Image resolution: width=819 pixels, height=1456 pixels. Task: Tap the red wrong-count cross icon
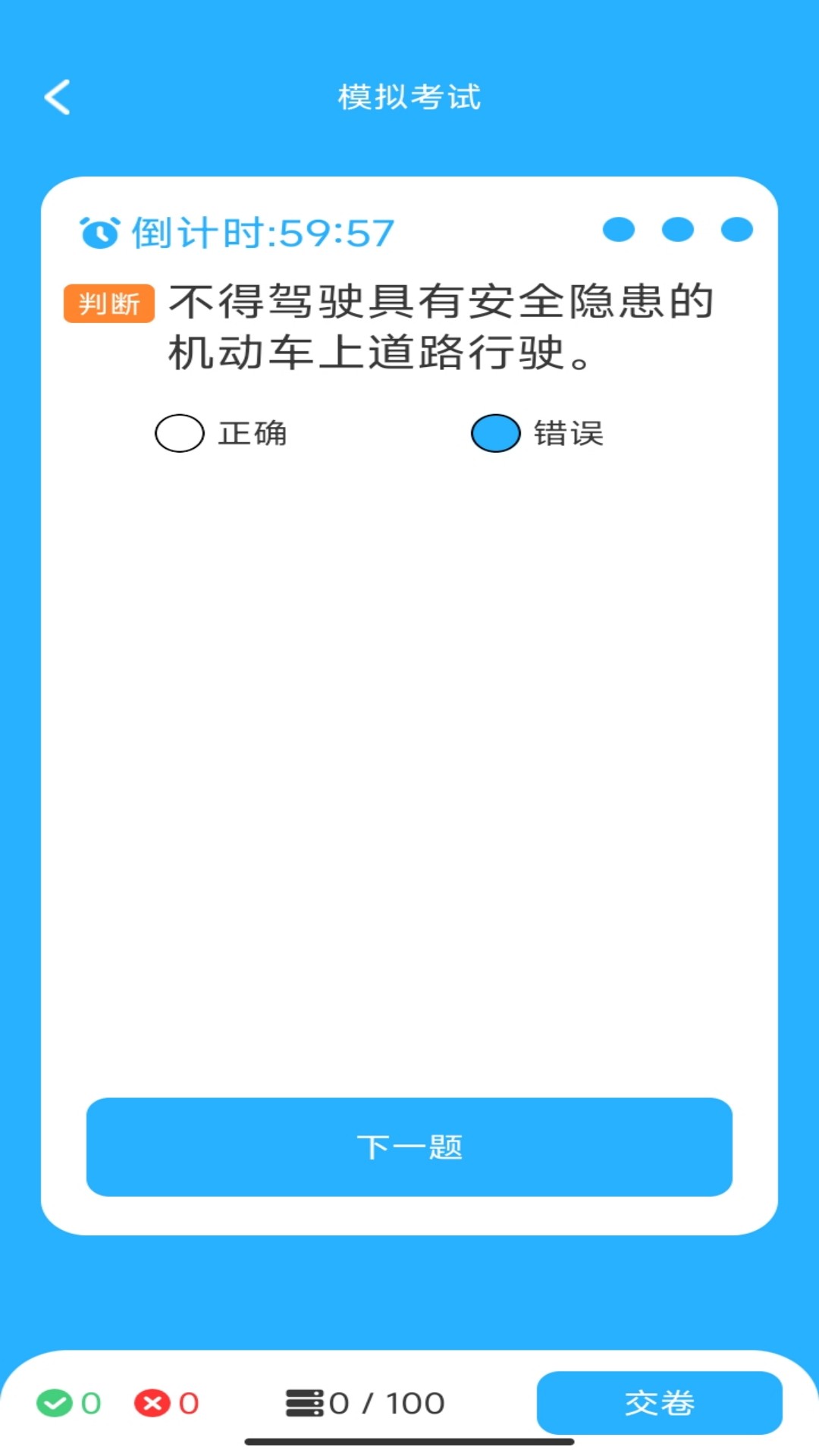(x=152, y=1402)
